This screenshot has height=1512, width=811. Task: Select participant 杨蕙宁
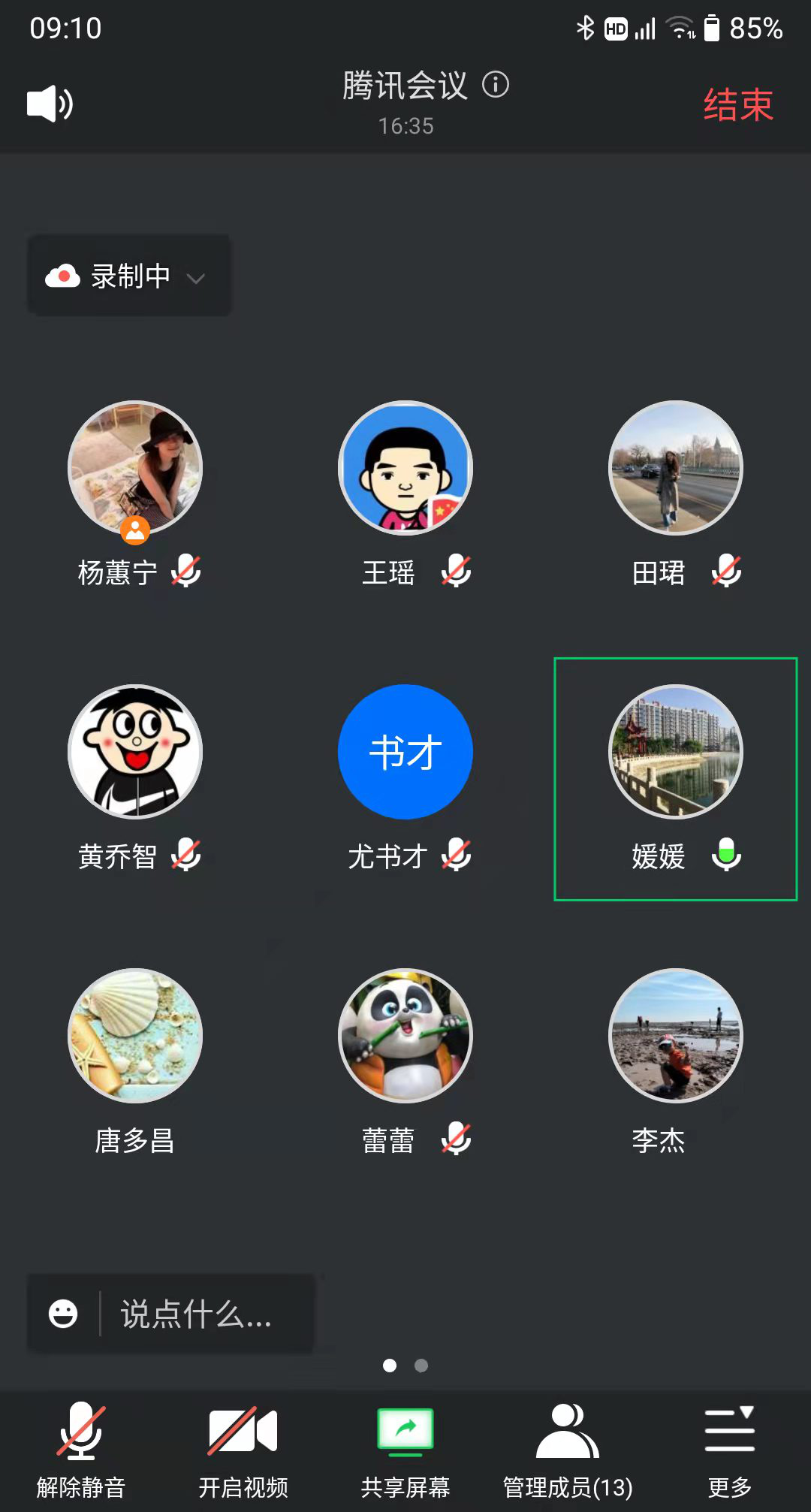(135, 469)
